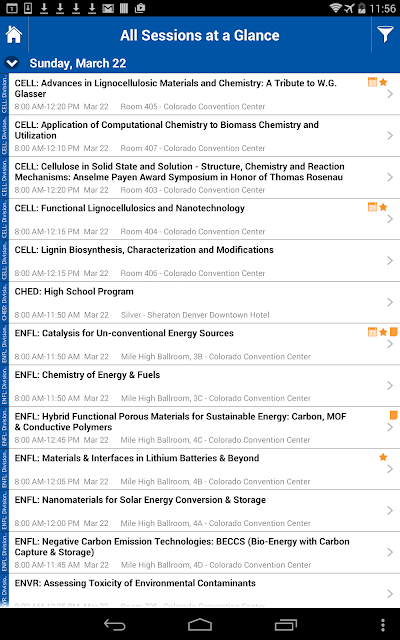
Task: Open the system overflow menu dots
Action: (382, 624)
